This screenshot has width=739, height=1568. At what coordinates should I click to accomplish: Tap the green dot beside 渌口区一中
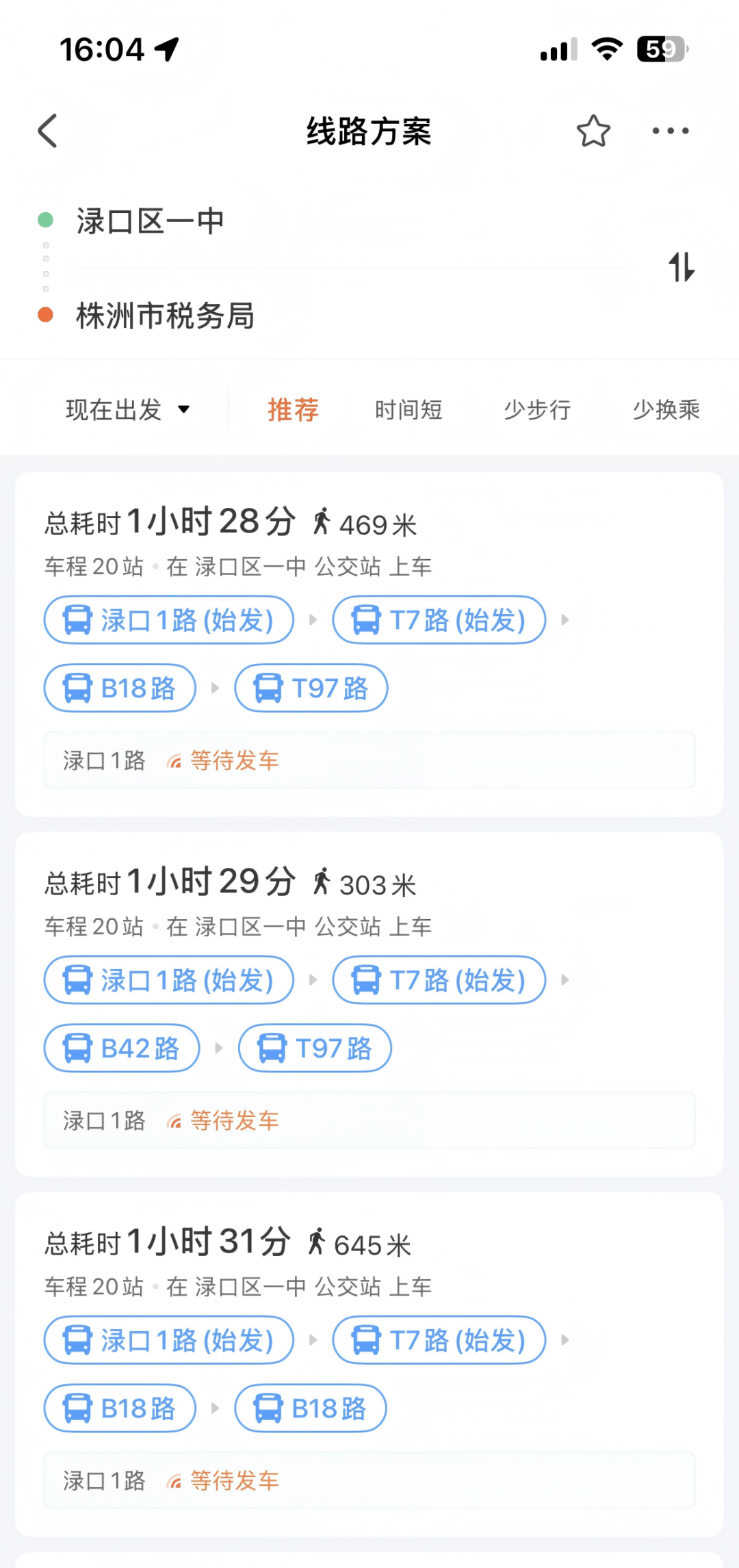tap(44, 220)
